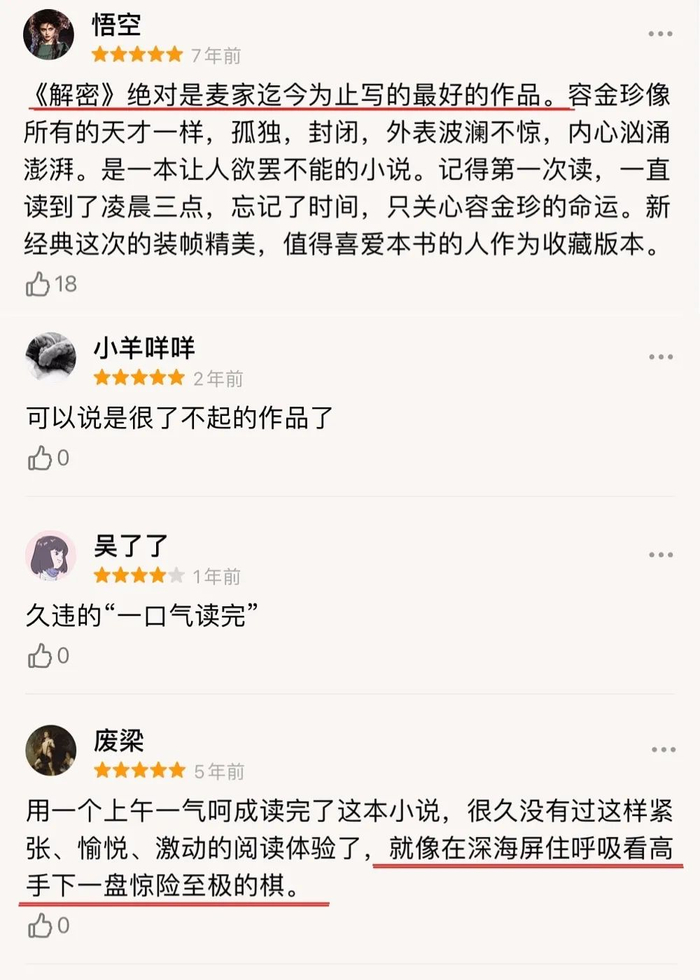
Task: Like 悟空's review
Action: point(40,285)
